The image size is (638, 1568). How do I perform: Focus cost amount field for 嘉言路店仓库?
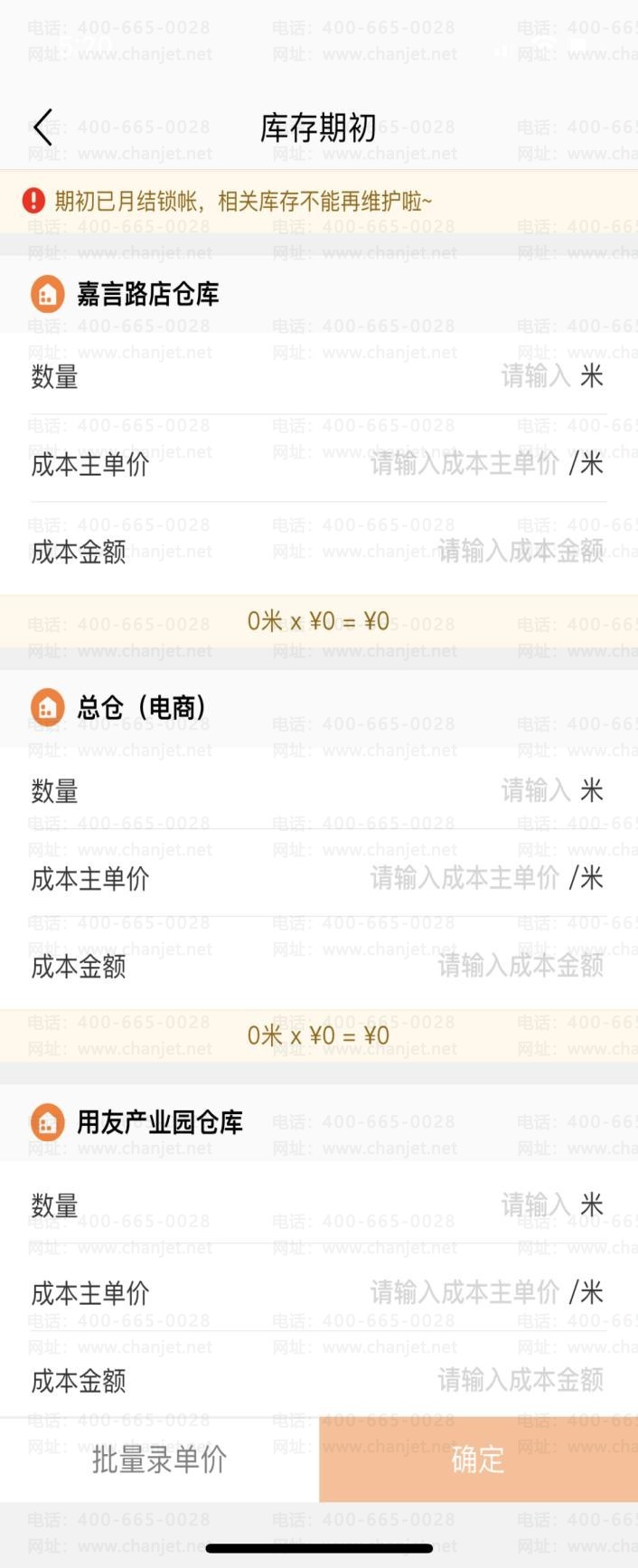(x=520, y=551)
